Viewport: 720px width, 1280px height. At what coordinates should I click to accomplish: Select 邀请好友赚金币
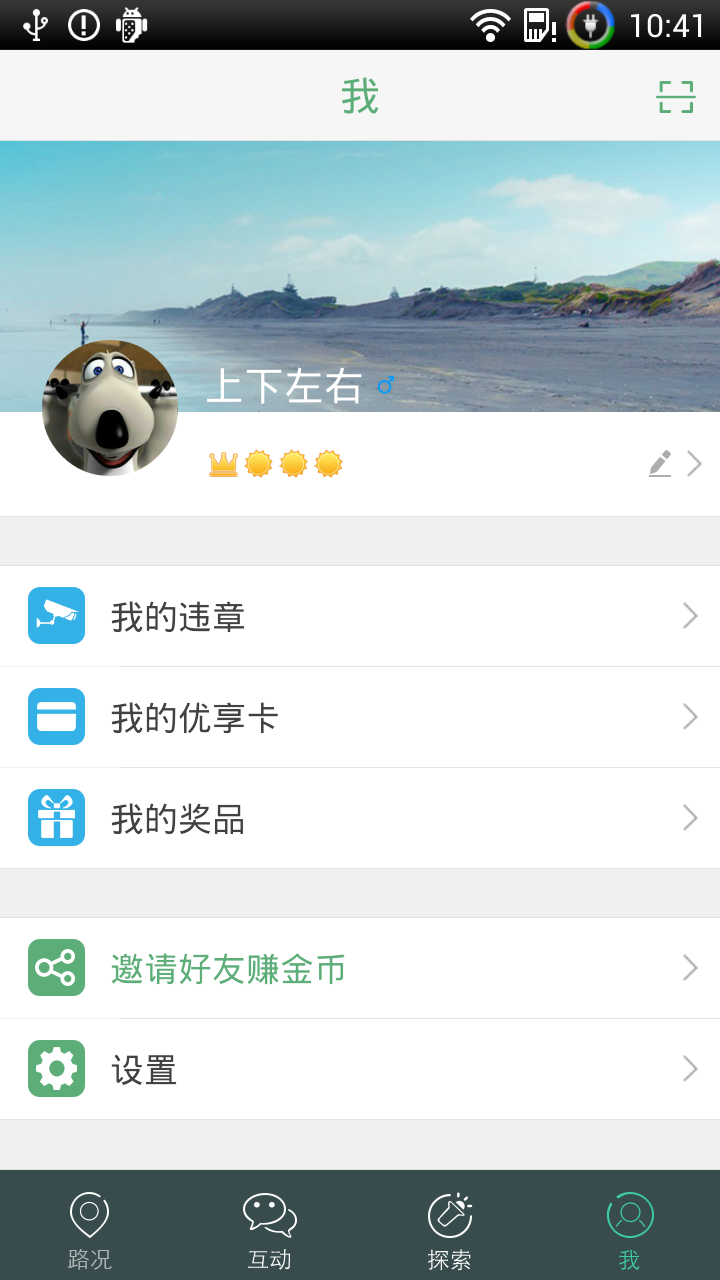tap(360, 968)
